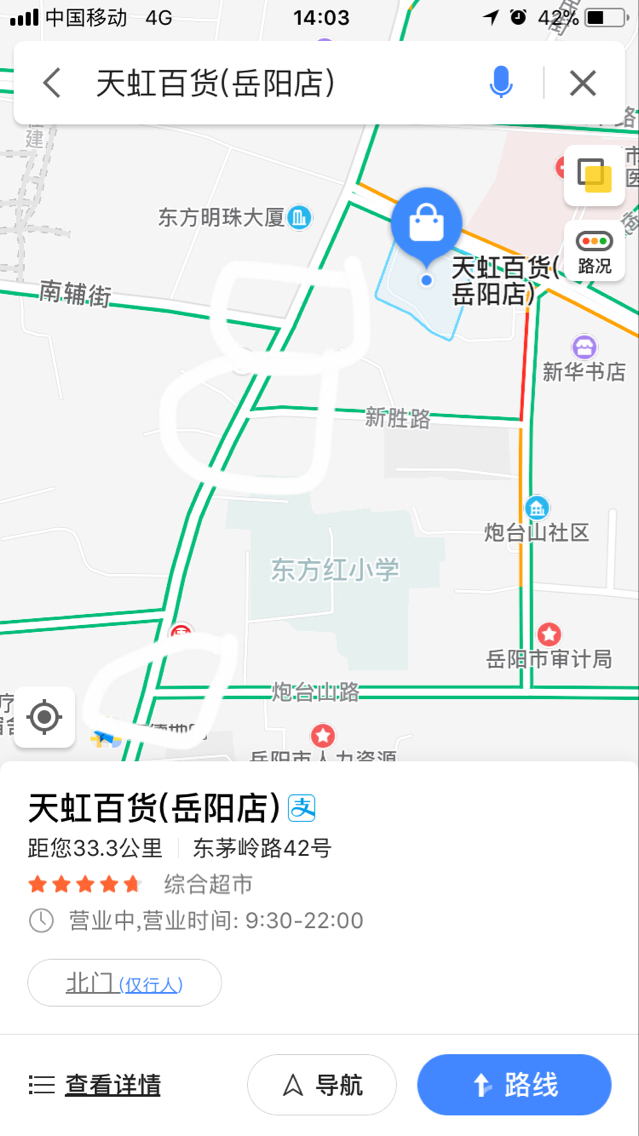Select the 北门 (仅行人) entrance chip
639x1136 pixels.
pyautogui.click(x=124, y=983)
